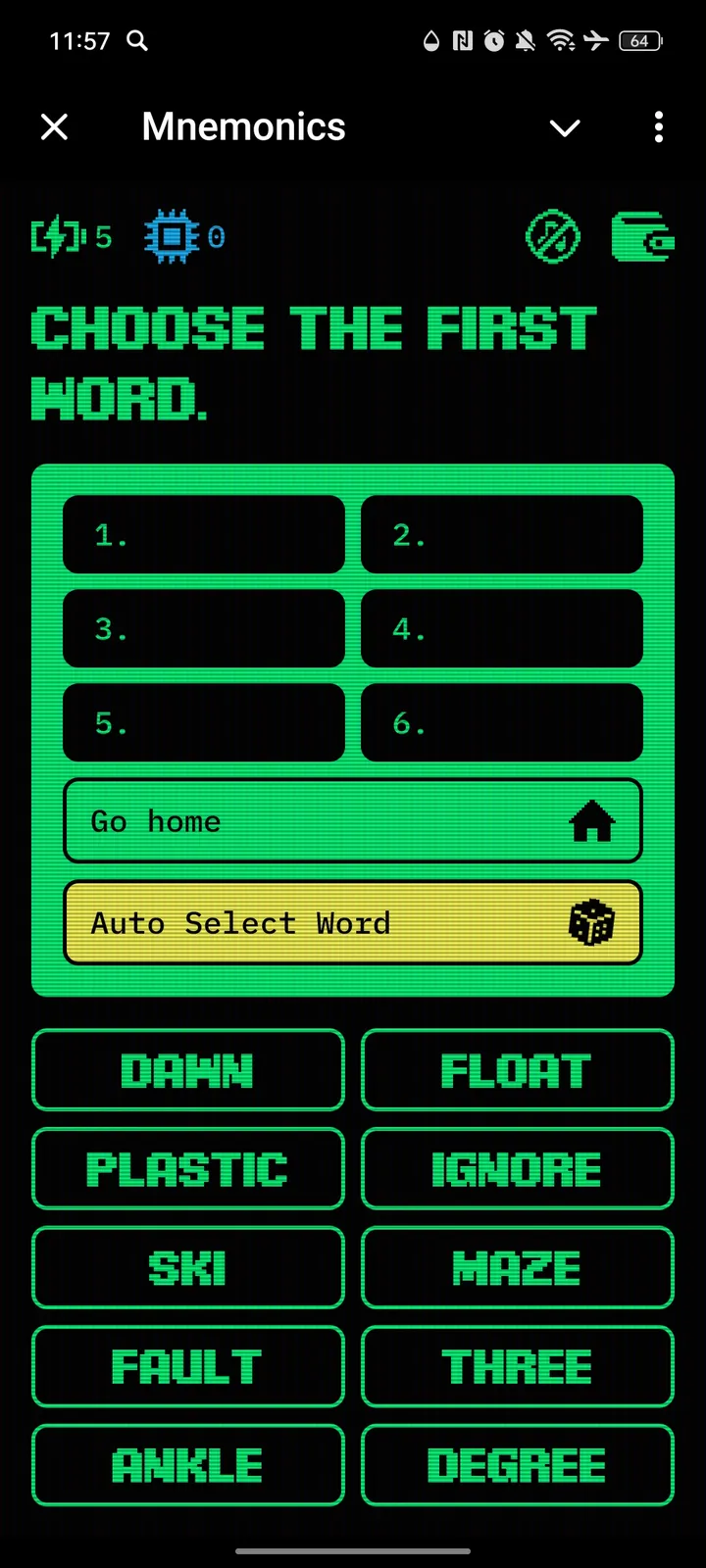Click the home icon inside Go home button
Image resolution: width=706 pixels, height=1568 pixels.
click(x=594, y=821)
